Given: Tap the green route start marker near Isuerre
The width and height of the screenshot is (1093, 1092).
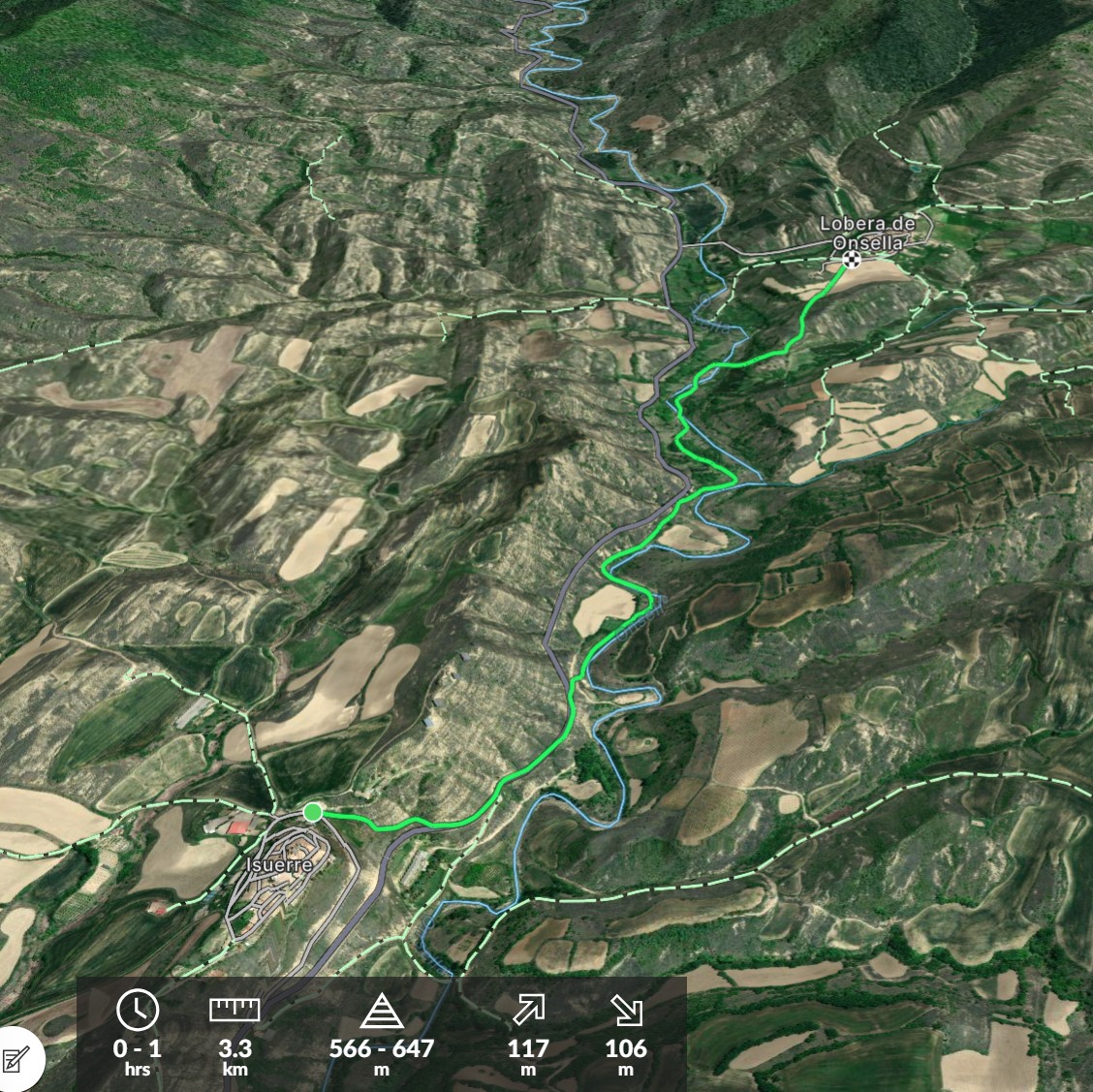Looking at the screenshot, I should coord(312,812).
